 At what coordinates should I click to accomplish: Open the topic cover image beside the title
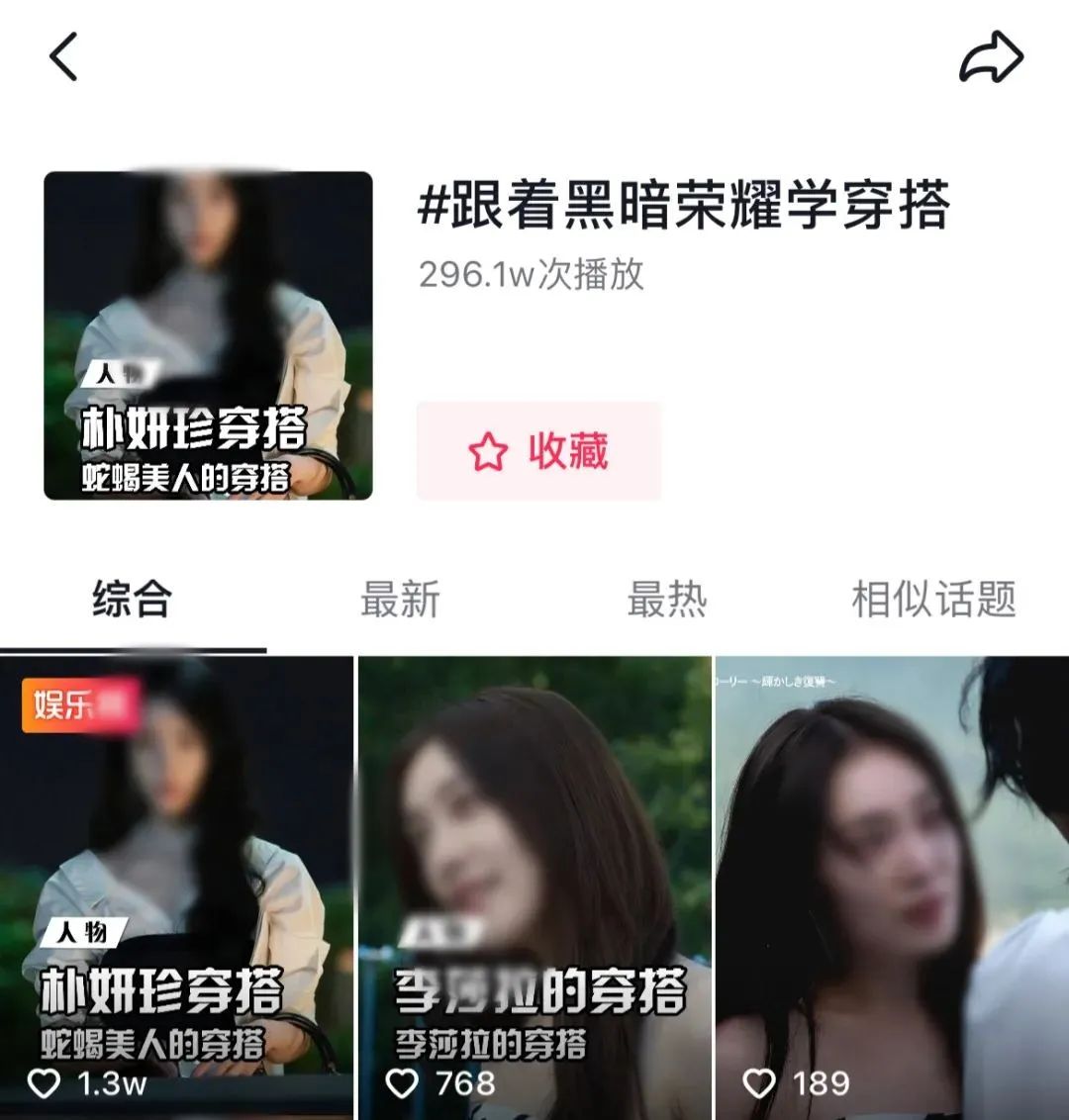[208, 335]
